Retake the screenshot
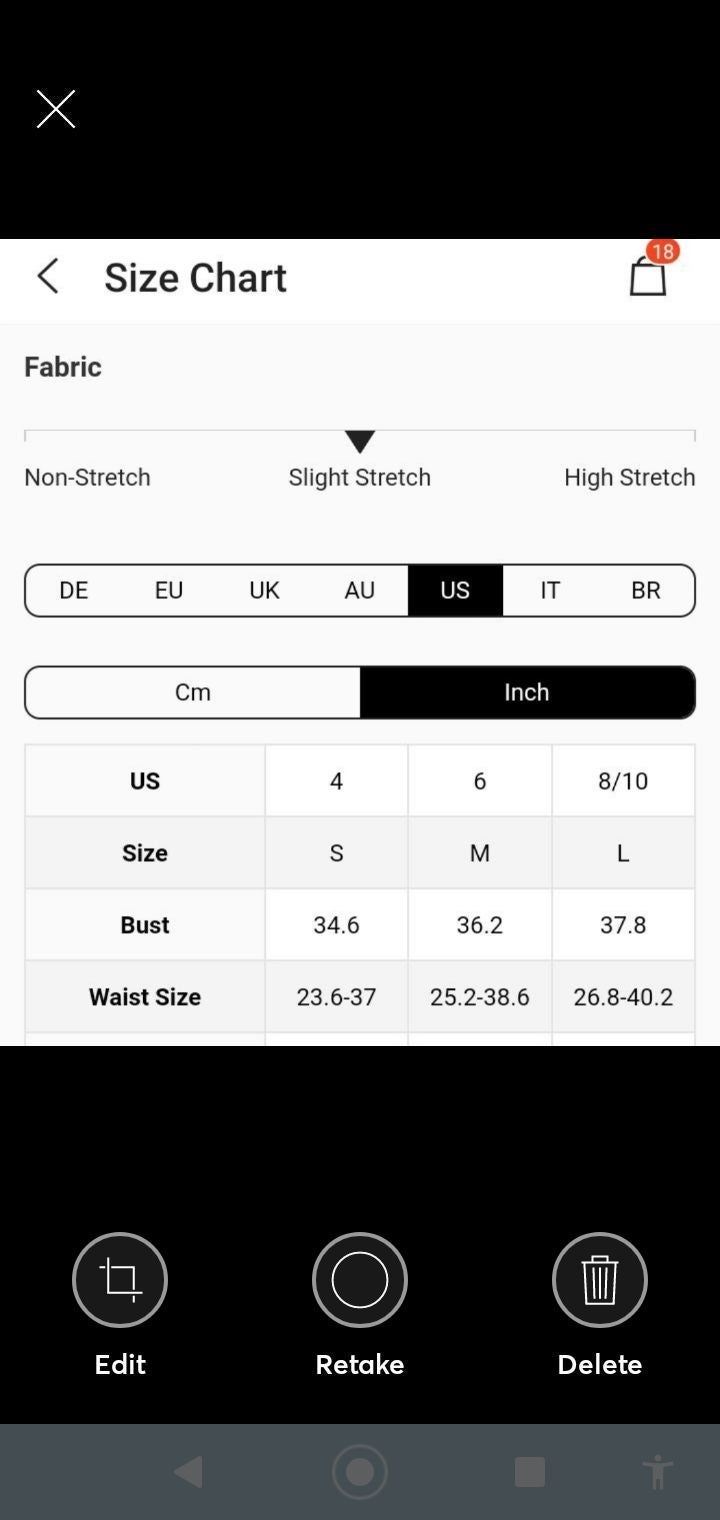Image resolution: width=720 pixels, height=1520 pixels. click(360, 1280)
